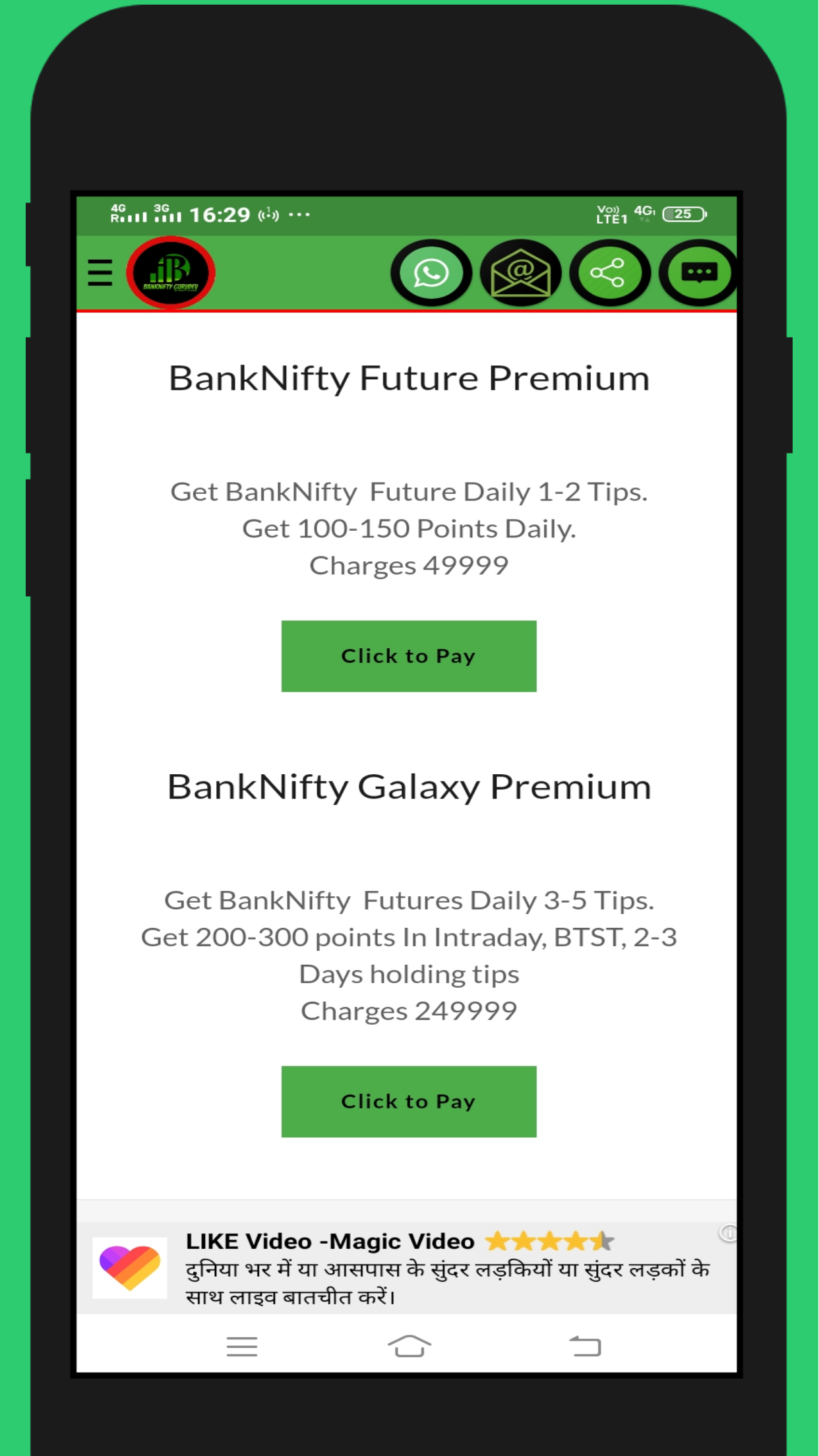
Task: Open the email envelope icon
Action: tap(521, 272)
